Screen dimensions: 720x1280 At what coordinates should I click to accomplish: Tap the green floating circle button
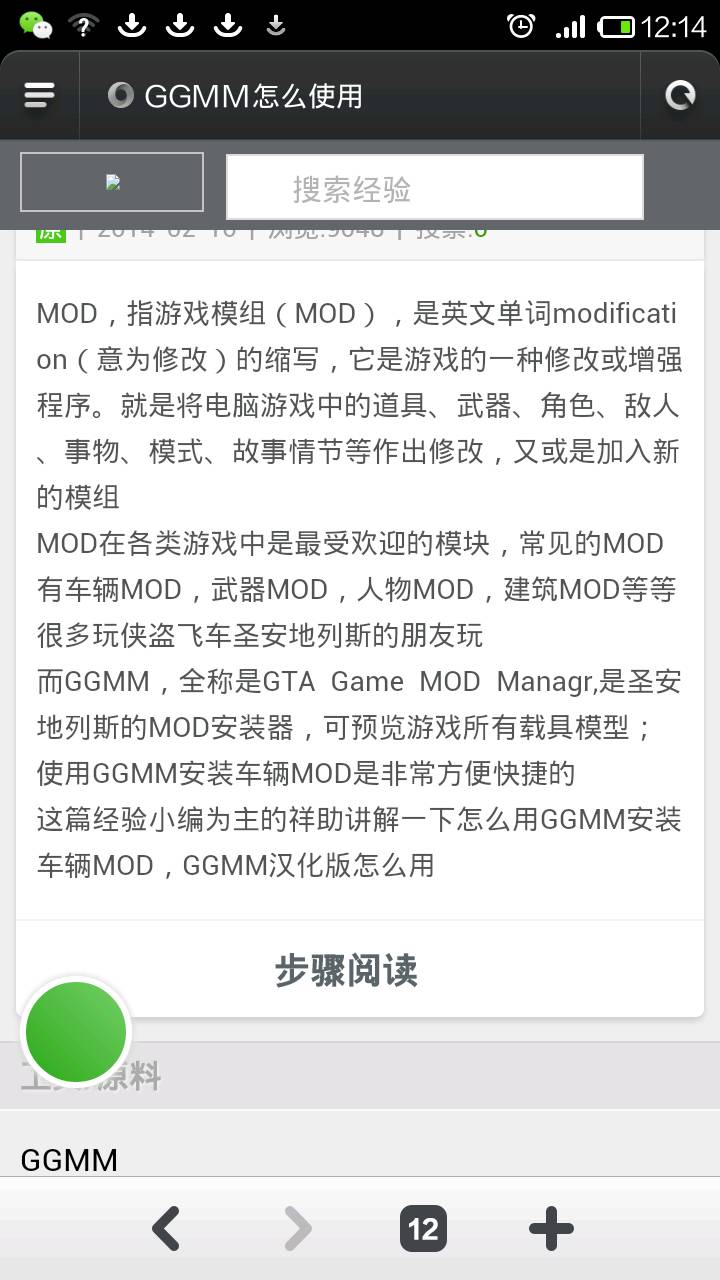pos(76,1032)
